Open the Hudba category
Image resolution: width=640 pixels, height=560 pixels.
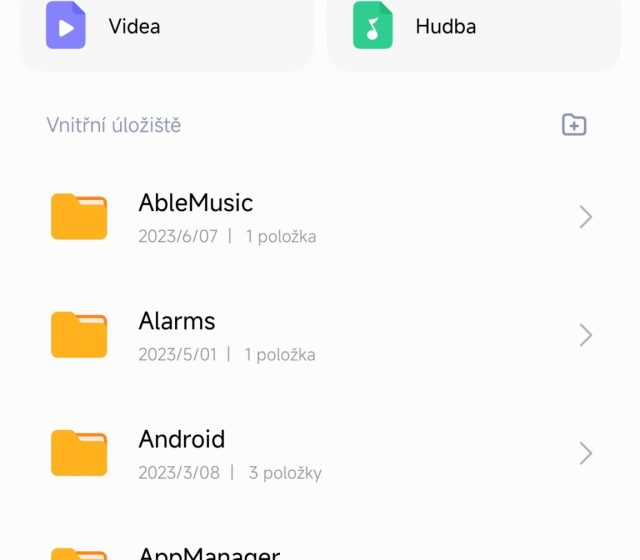pyautogui.click(x=473, y=27)
